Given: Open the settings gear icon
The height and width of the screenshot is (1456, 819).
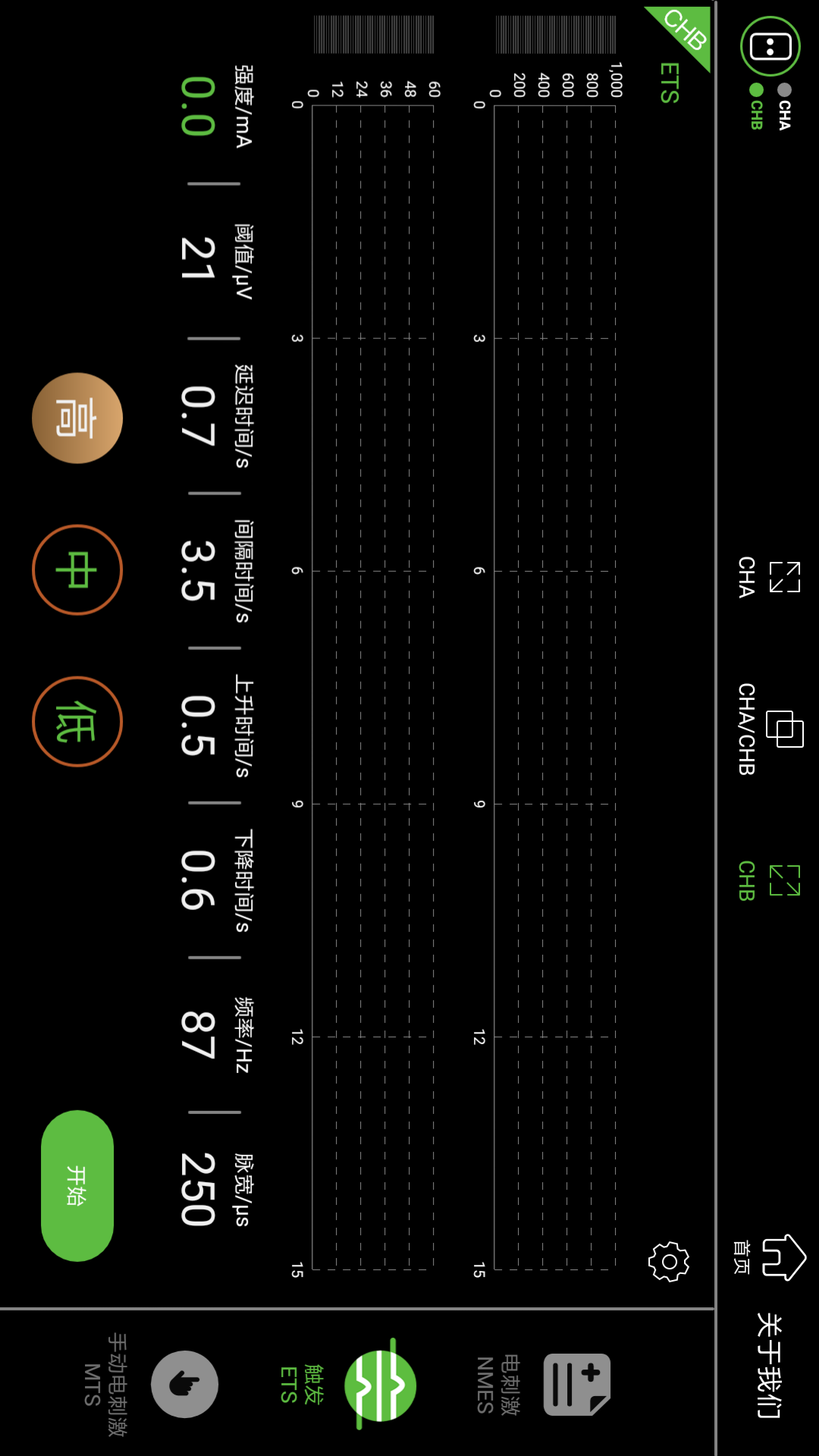Looking at the screenshot, I should 669,1261.
